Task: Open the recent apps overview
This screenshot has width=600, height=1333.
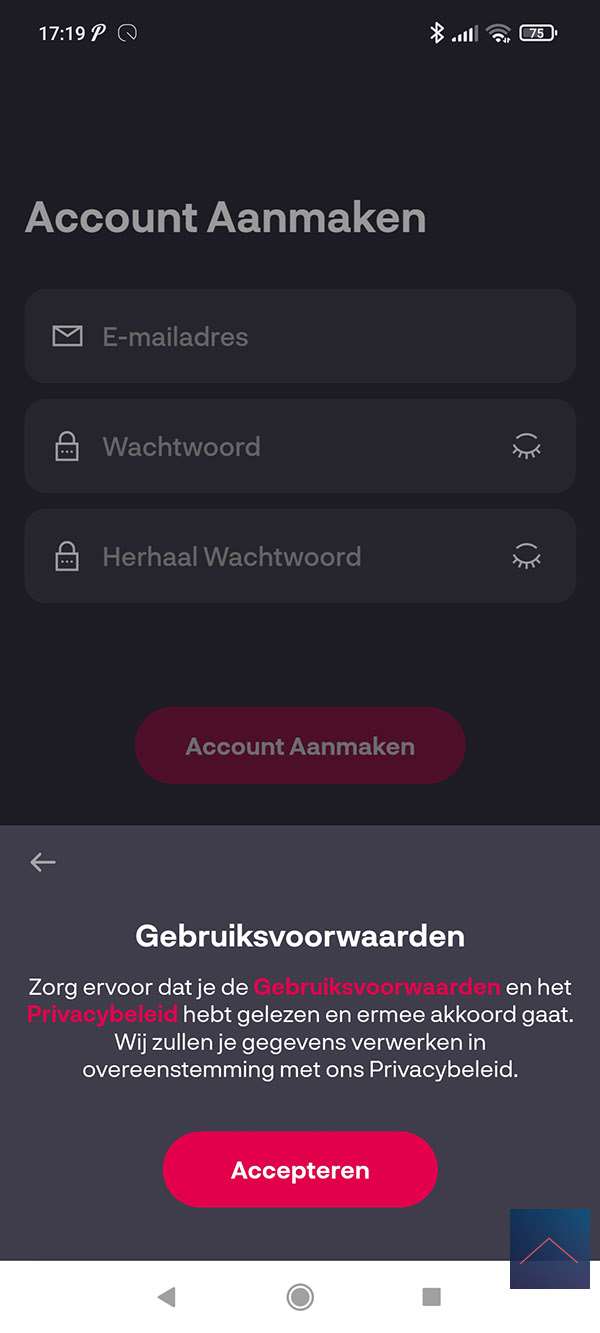Action: [432, 1297]
